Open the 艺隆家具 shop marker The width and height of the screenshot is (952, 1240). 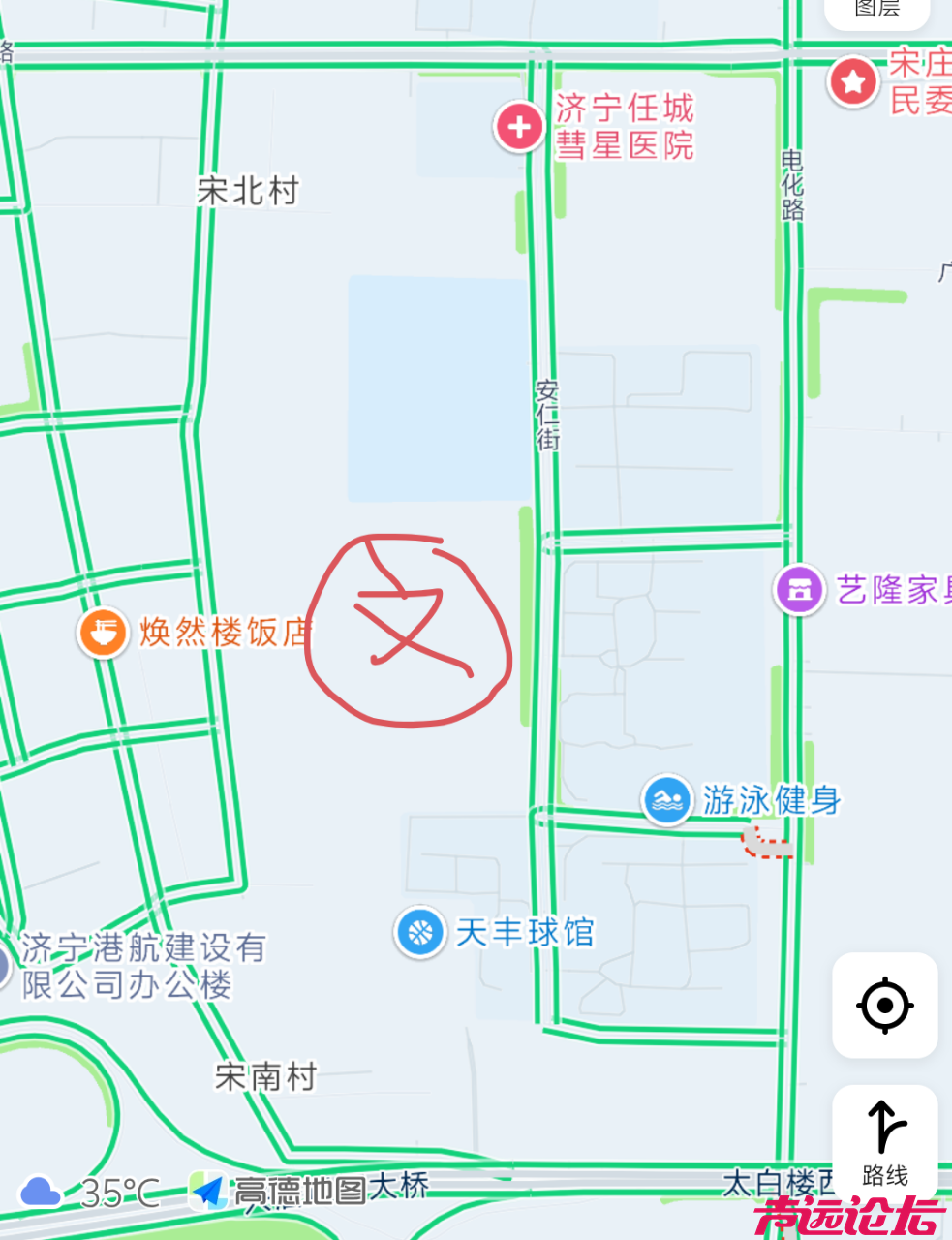tap(799, 589)
